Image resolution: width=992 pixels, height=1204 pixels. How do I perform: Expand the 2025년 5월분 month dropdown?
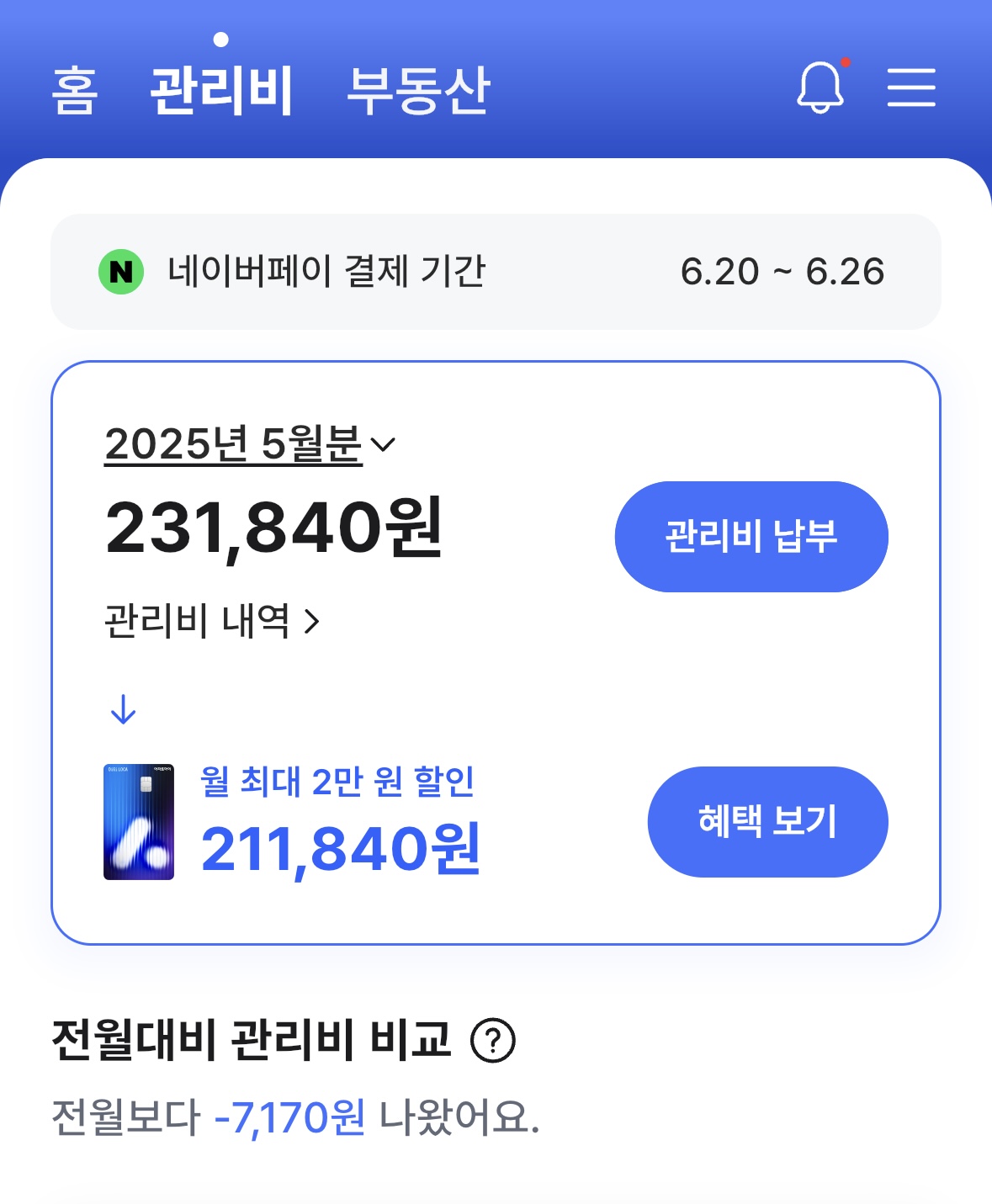point(249,443)
